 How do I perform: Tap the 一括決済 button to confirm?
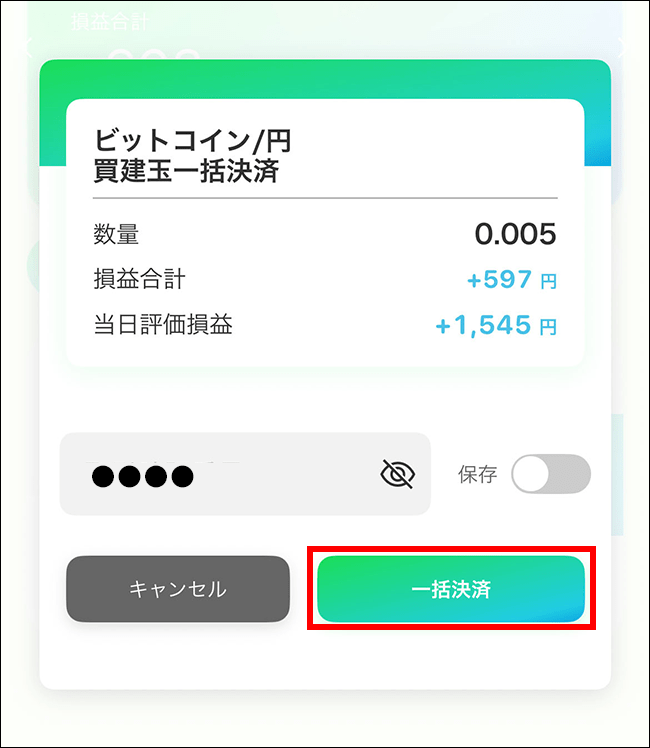[x=451, y=589]
